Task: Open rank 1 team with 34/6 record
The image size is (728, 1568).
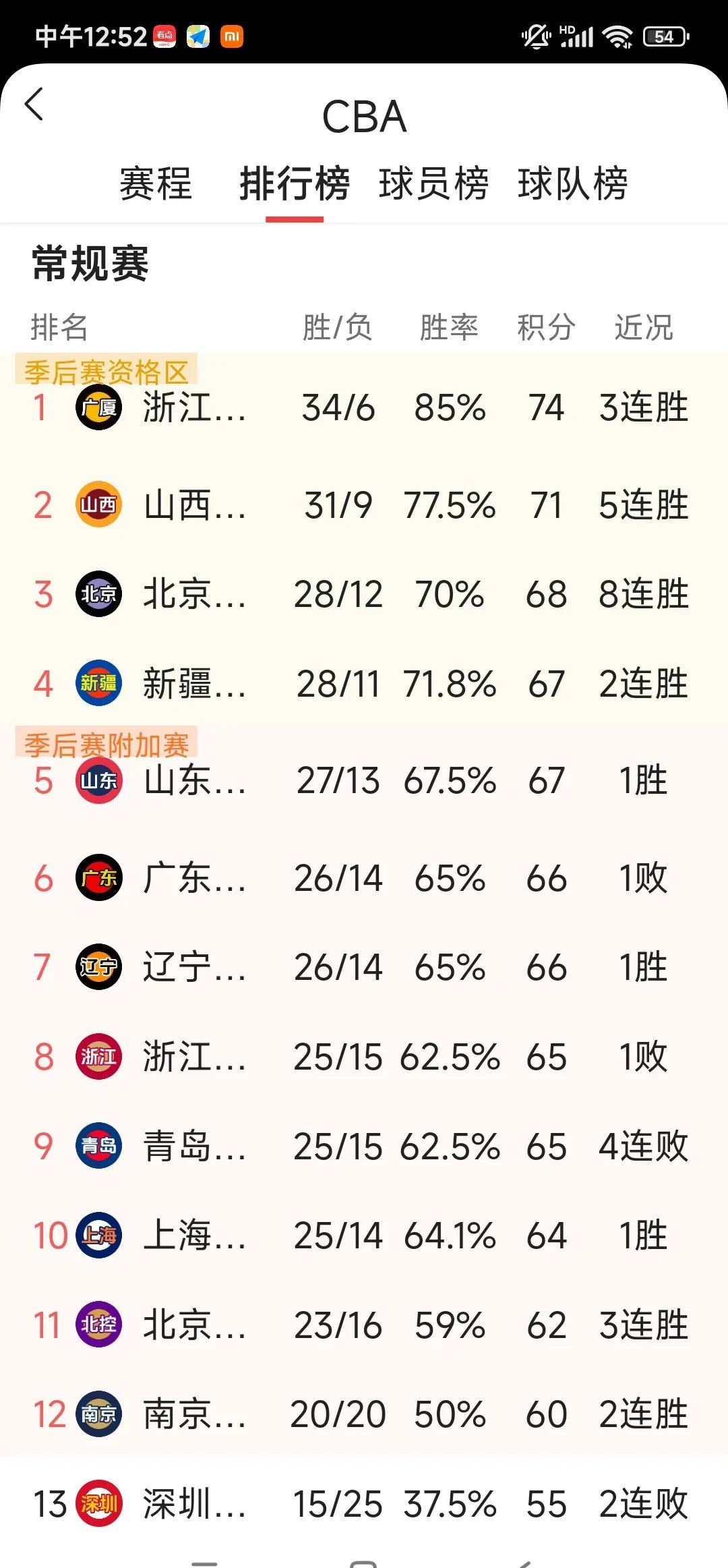Action: pos(194,408)
